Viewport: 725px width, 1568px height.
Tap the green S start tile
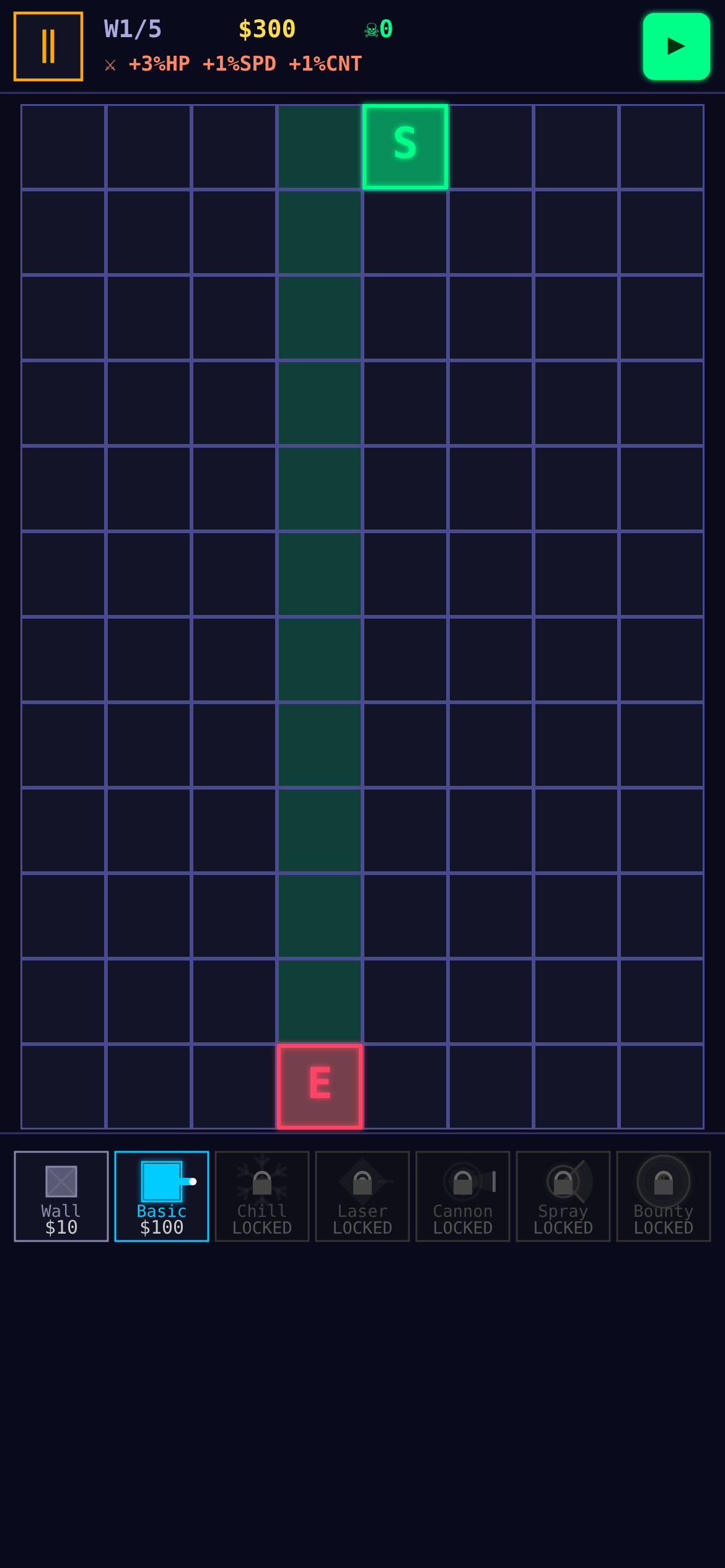point(405,147)
